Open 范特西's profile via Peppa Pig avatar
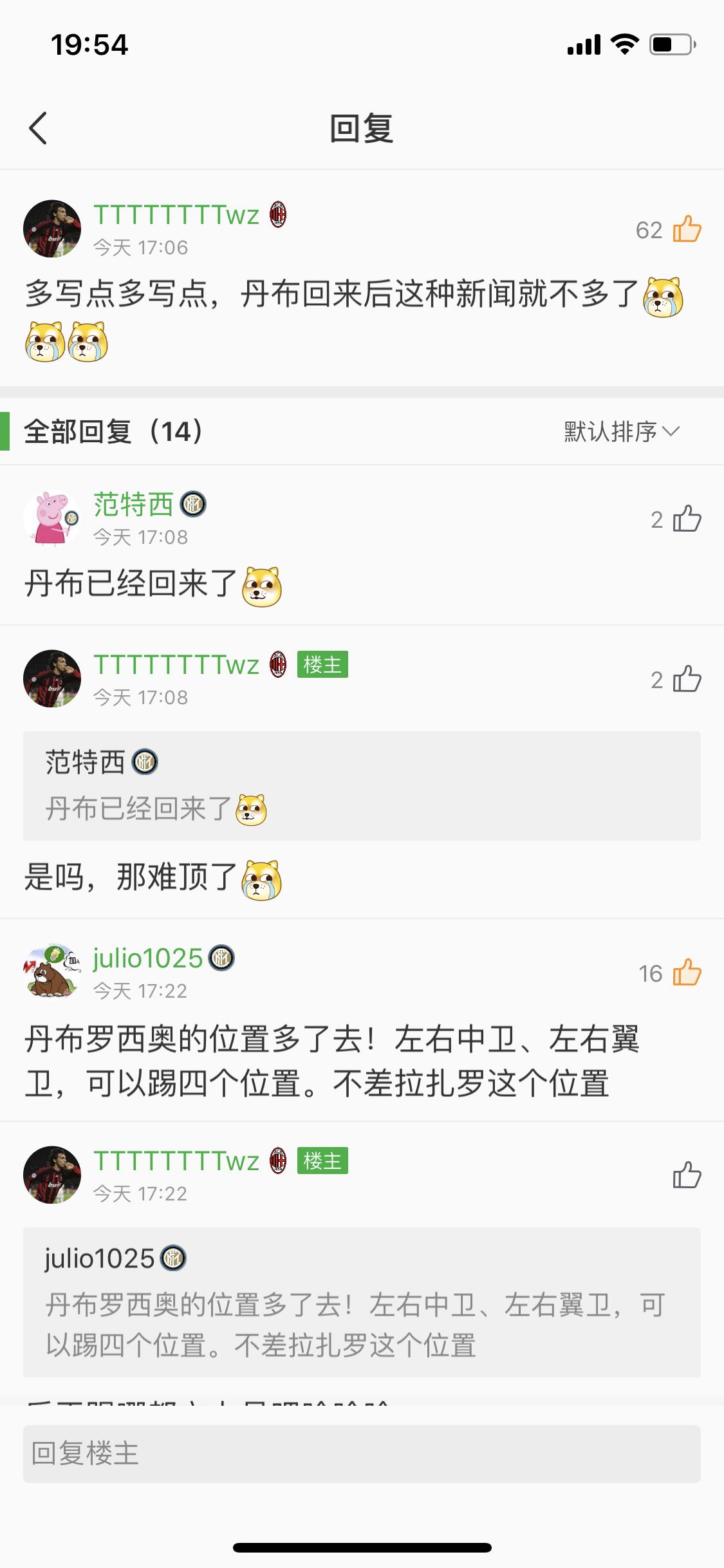Image resolution: width=724 pixels, height=1568 pixels. click(x=52, y=518)
